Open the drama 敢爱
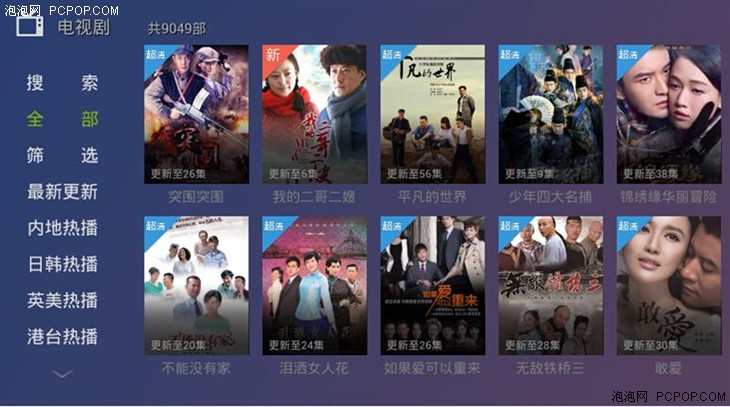 point(668,286)
